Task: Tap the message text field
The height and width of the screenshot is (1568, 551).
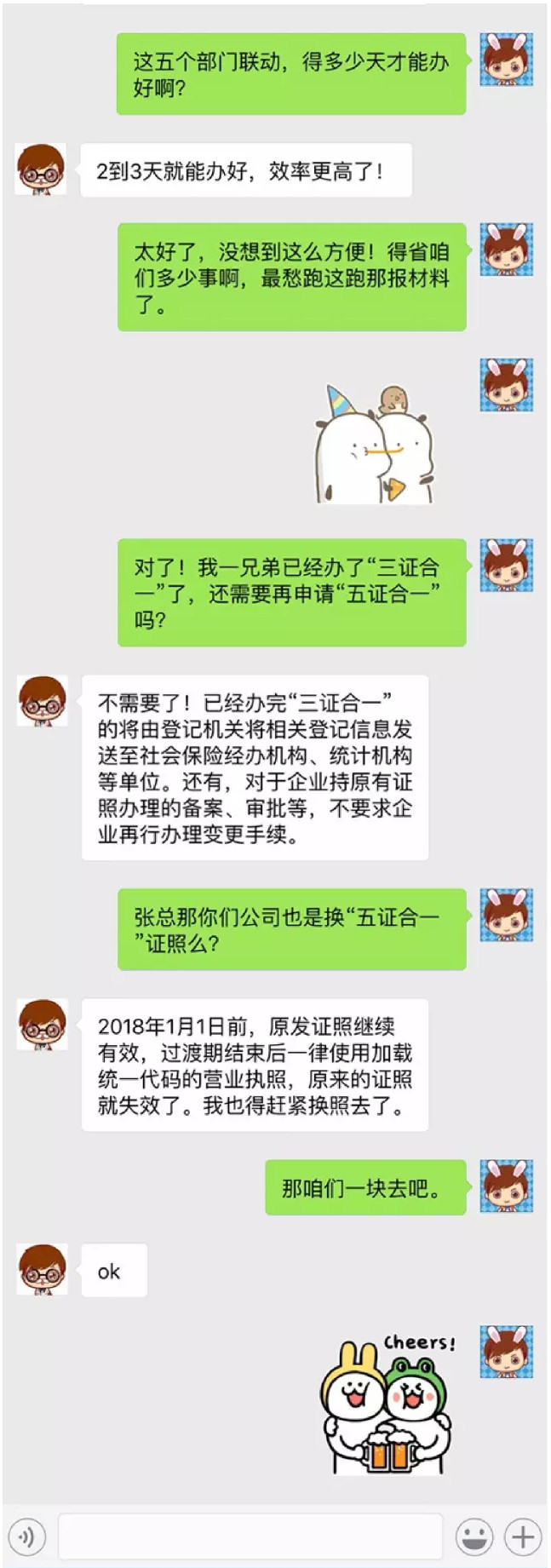Action: tap(250, 1536)
